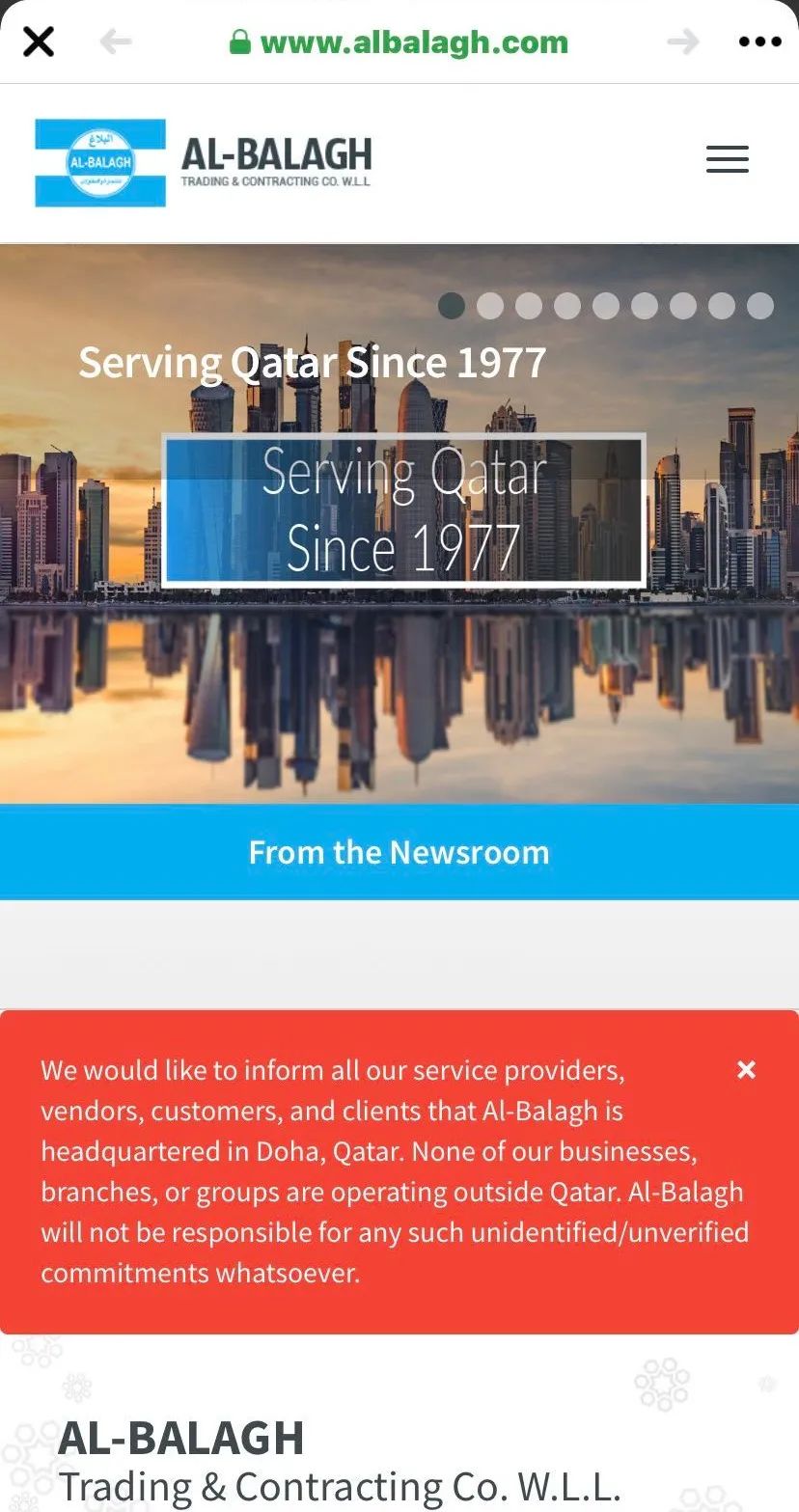Go back to the previous page

point(116,41)
